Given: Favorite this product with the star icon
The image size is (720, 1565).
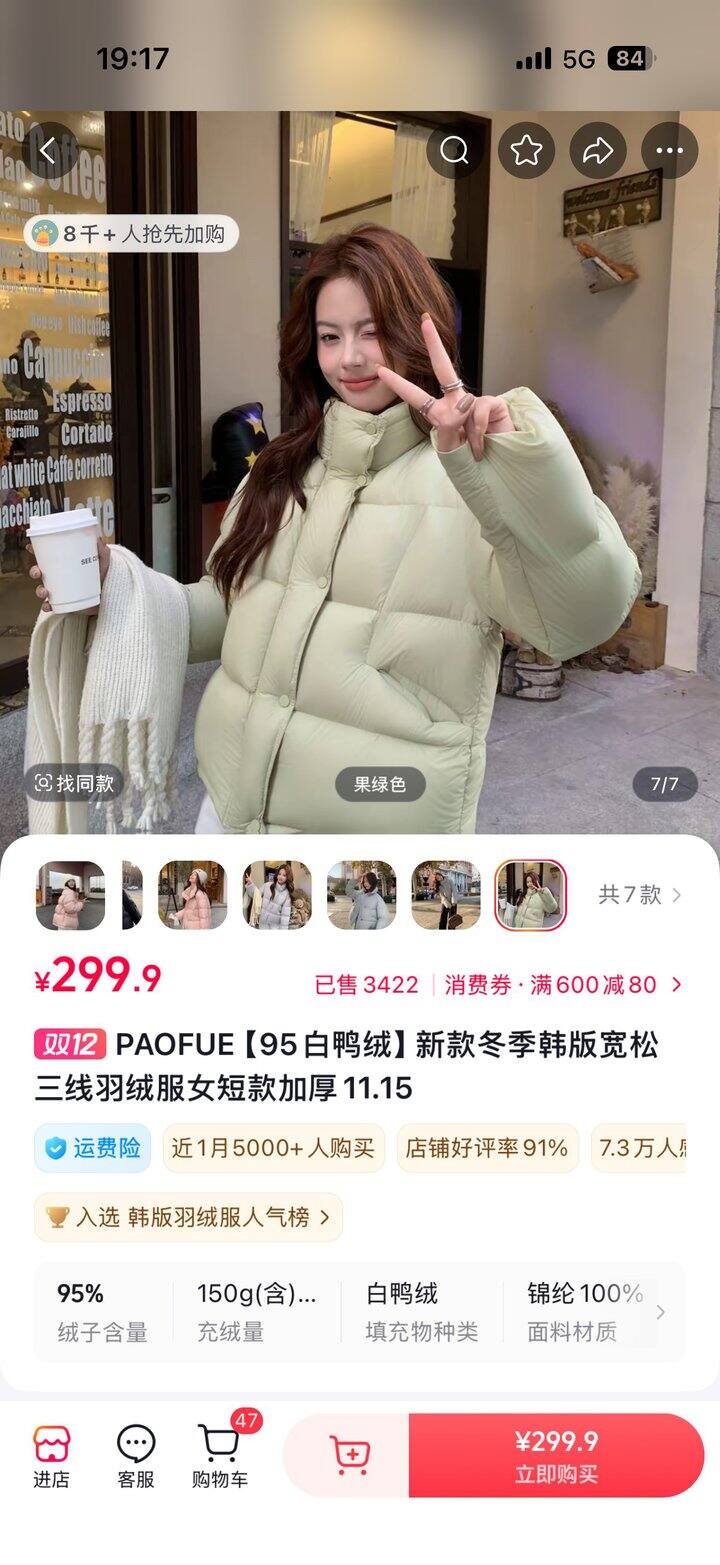Looking at the screenshot, I should (526, 151).
